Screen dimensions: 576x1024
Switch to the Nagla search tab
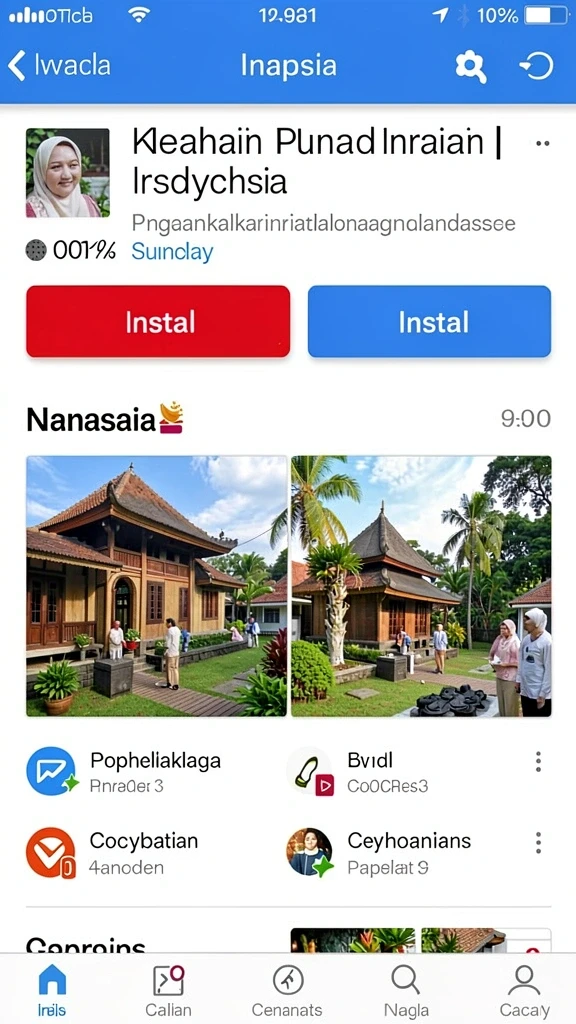tap(406, 991)
